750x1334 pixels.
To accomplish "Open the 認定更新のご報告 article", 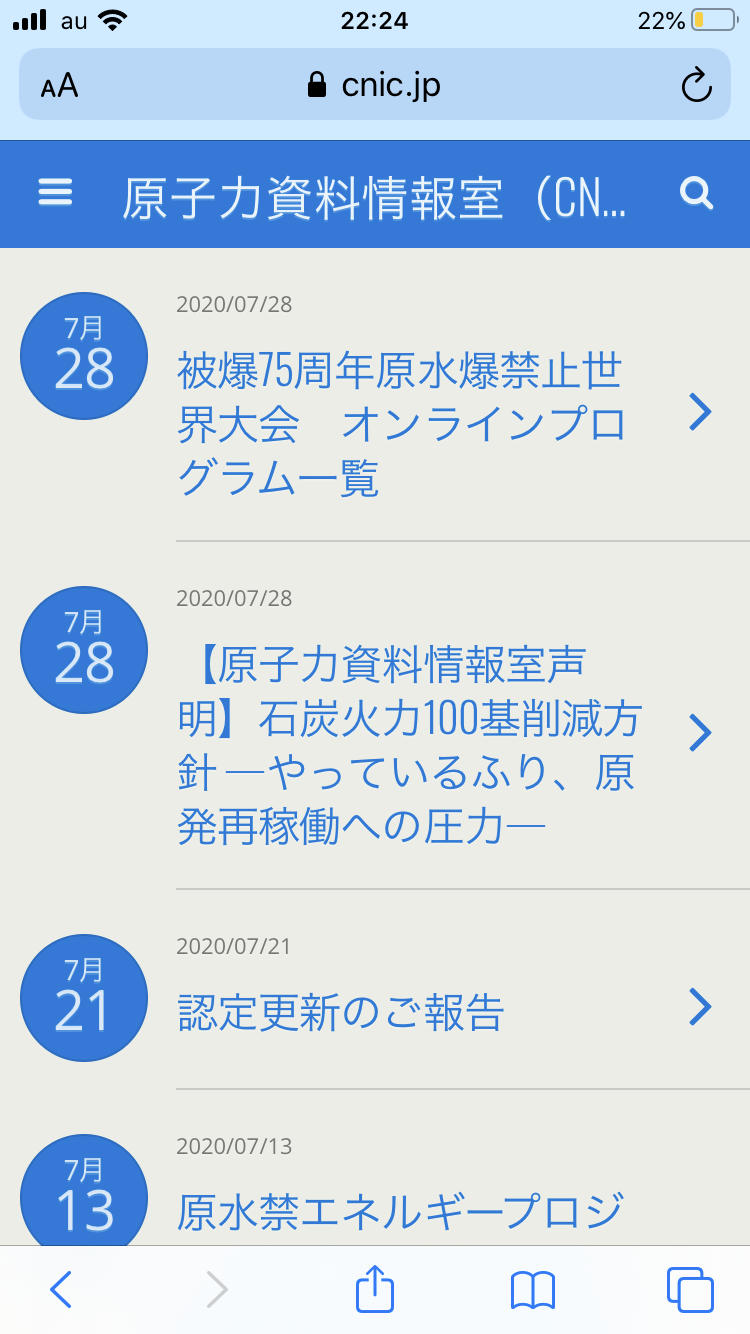I will [341, 1012].
